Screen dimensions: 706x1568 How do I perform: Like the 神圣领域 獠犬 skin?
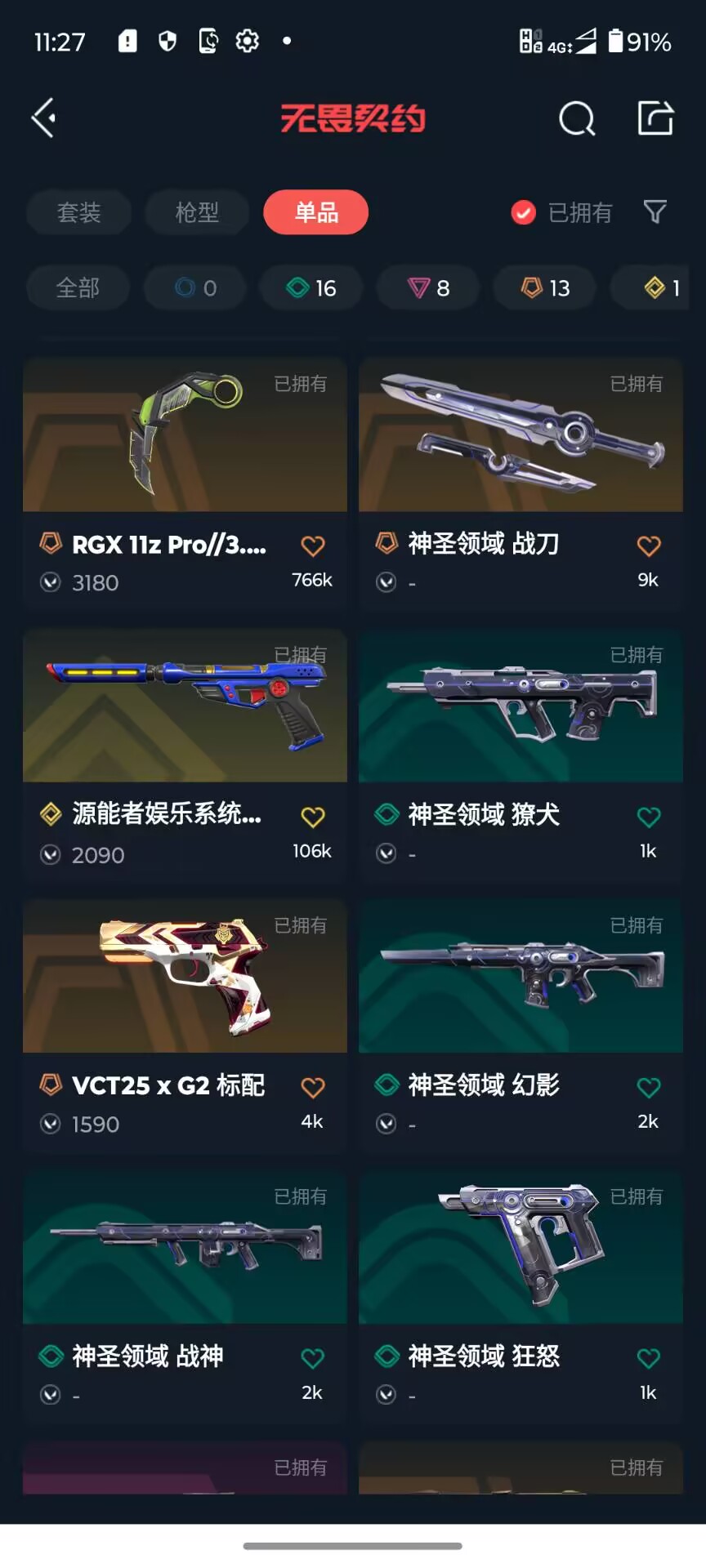pos(648,817)
